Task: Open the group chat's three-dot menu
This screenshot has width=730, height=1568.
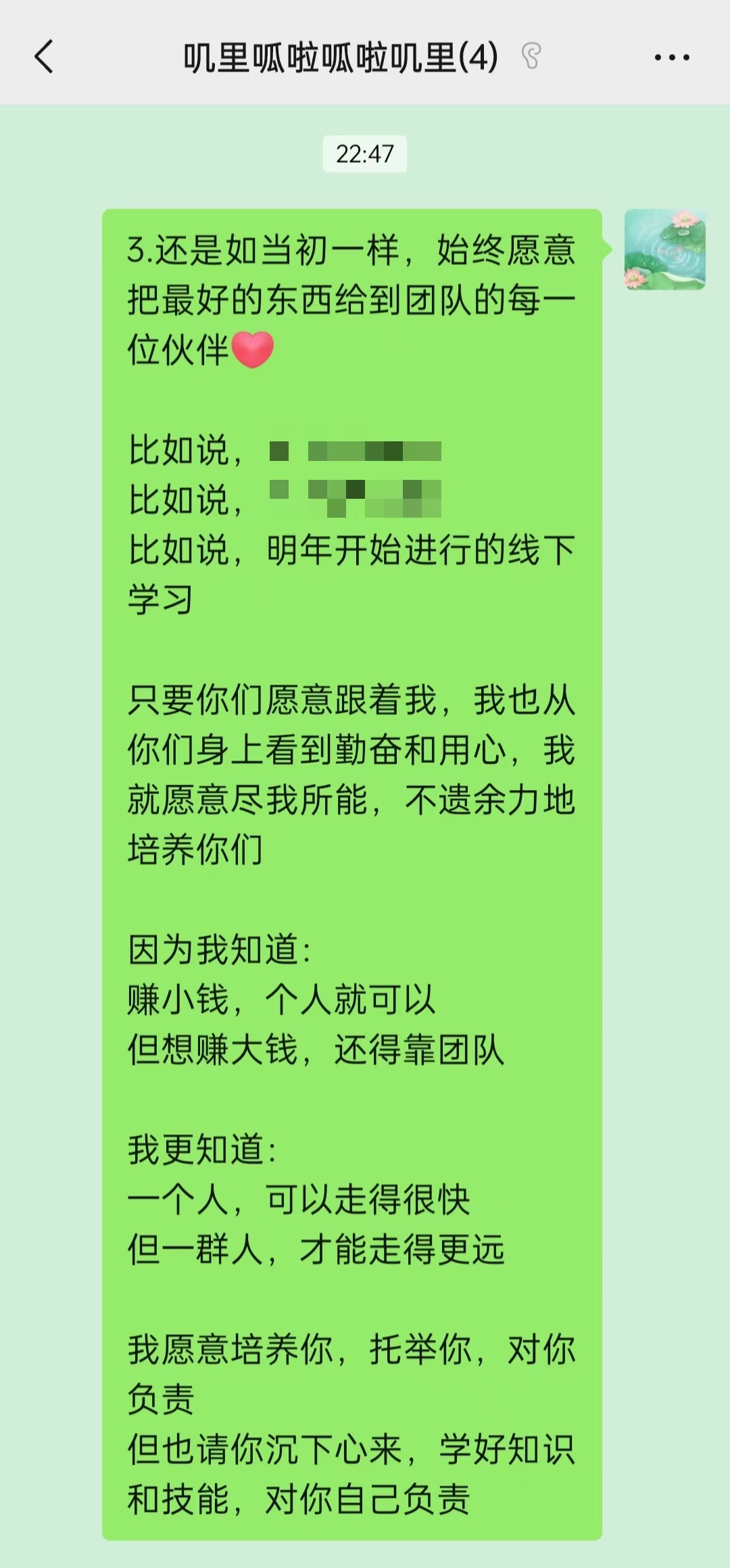Action: click(672, 57)
